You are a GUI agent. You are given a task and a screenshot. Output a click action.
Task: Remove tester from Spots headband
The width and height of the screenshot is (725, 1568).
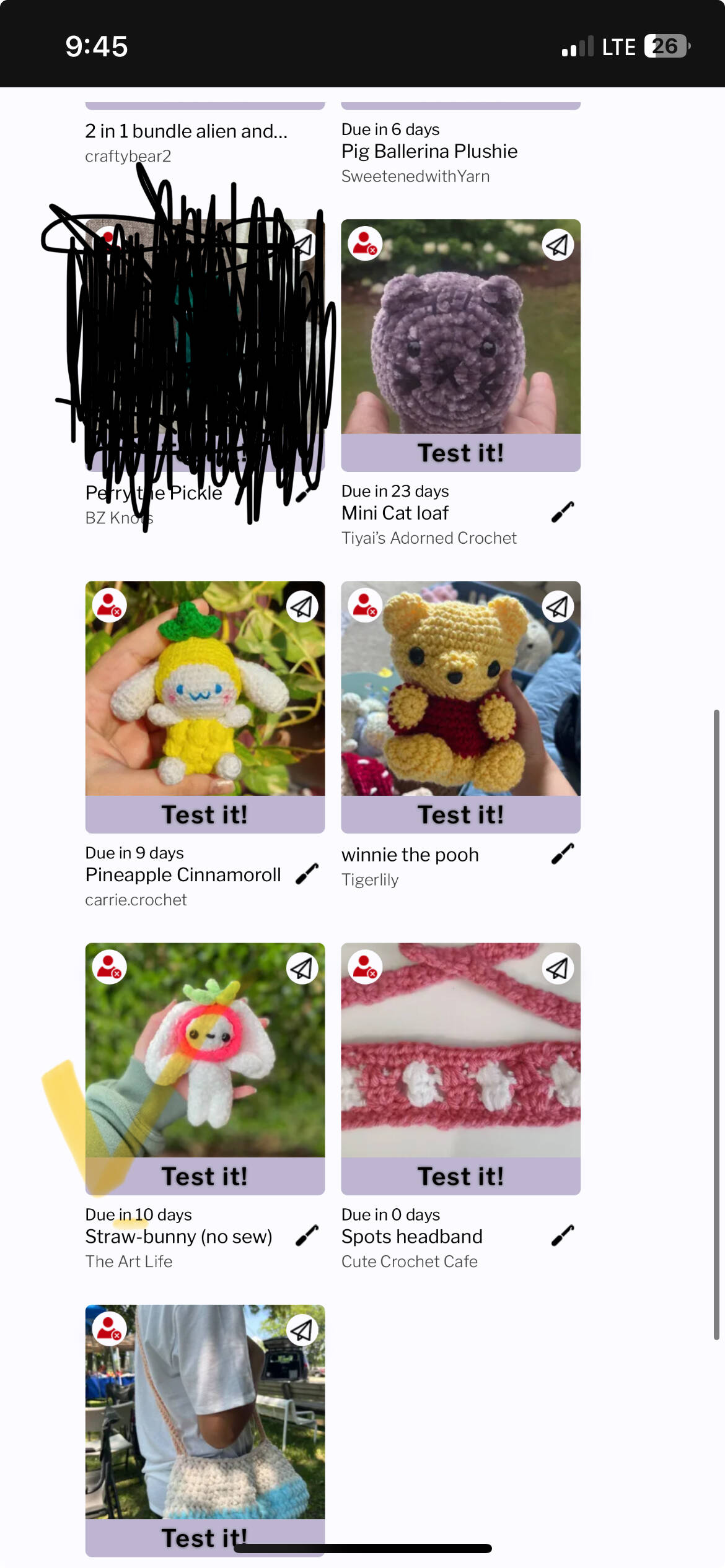pyautogui.click(x=365, y=967)
